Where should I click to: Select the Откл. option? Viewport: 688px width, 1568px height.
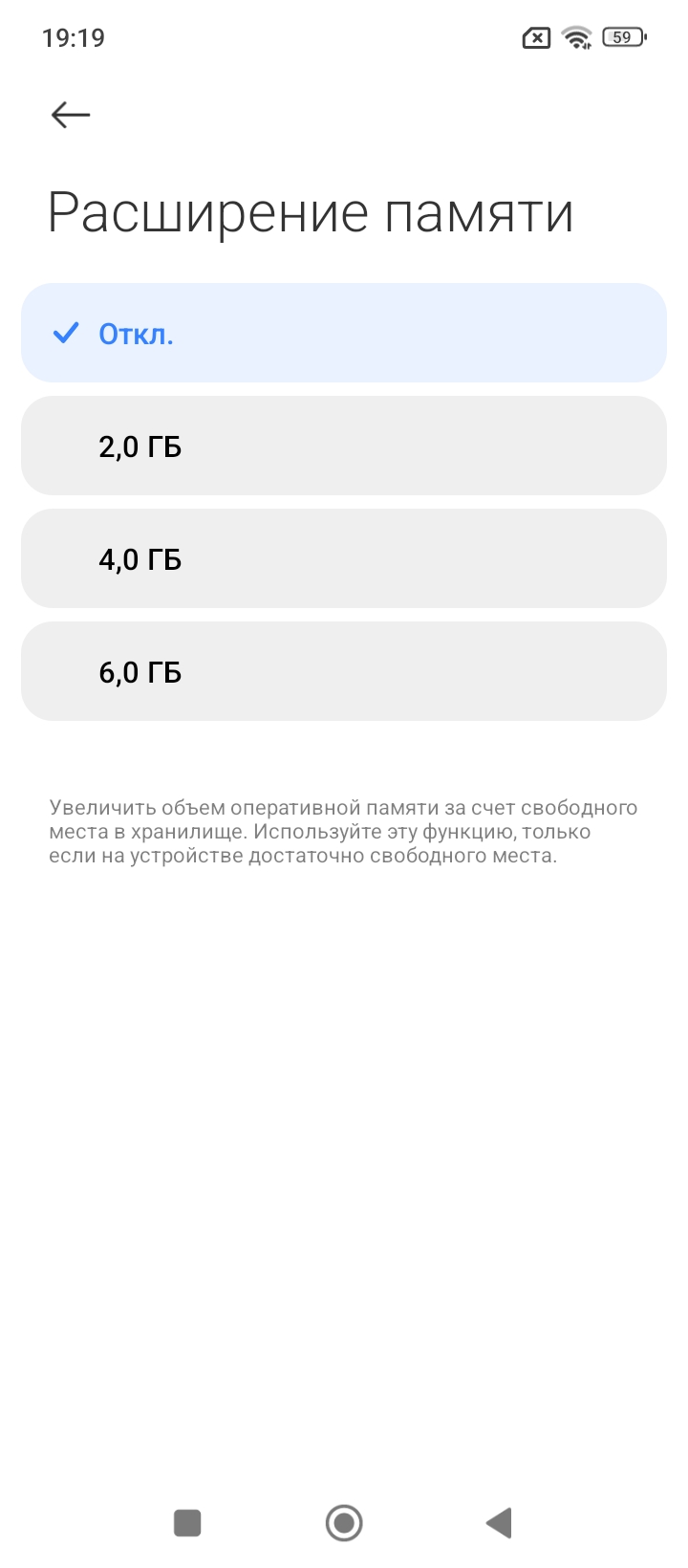(344, 334)
